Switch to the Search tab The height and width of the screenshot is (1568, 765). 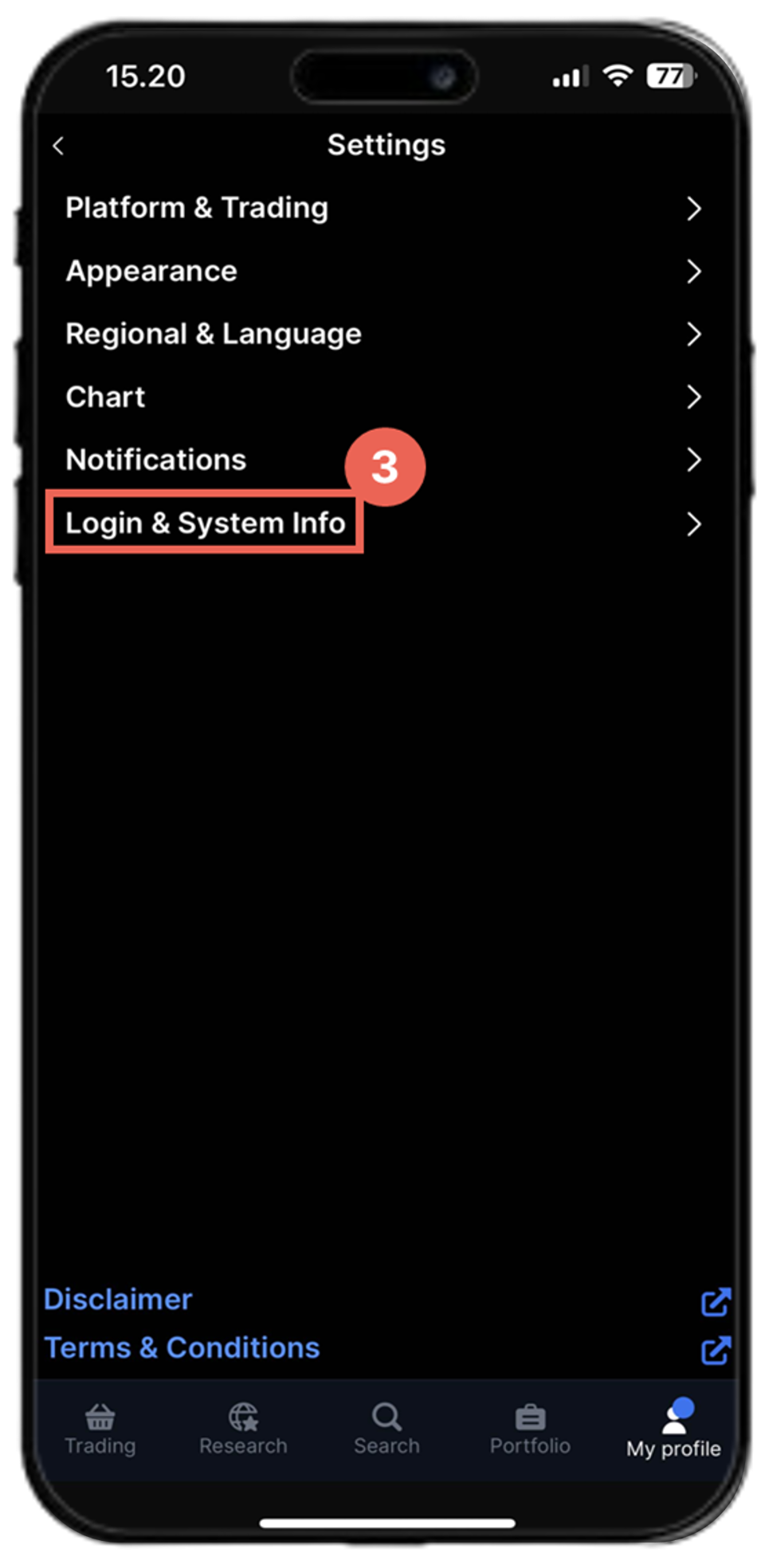click(386, 1429)
